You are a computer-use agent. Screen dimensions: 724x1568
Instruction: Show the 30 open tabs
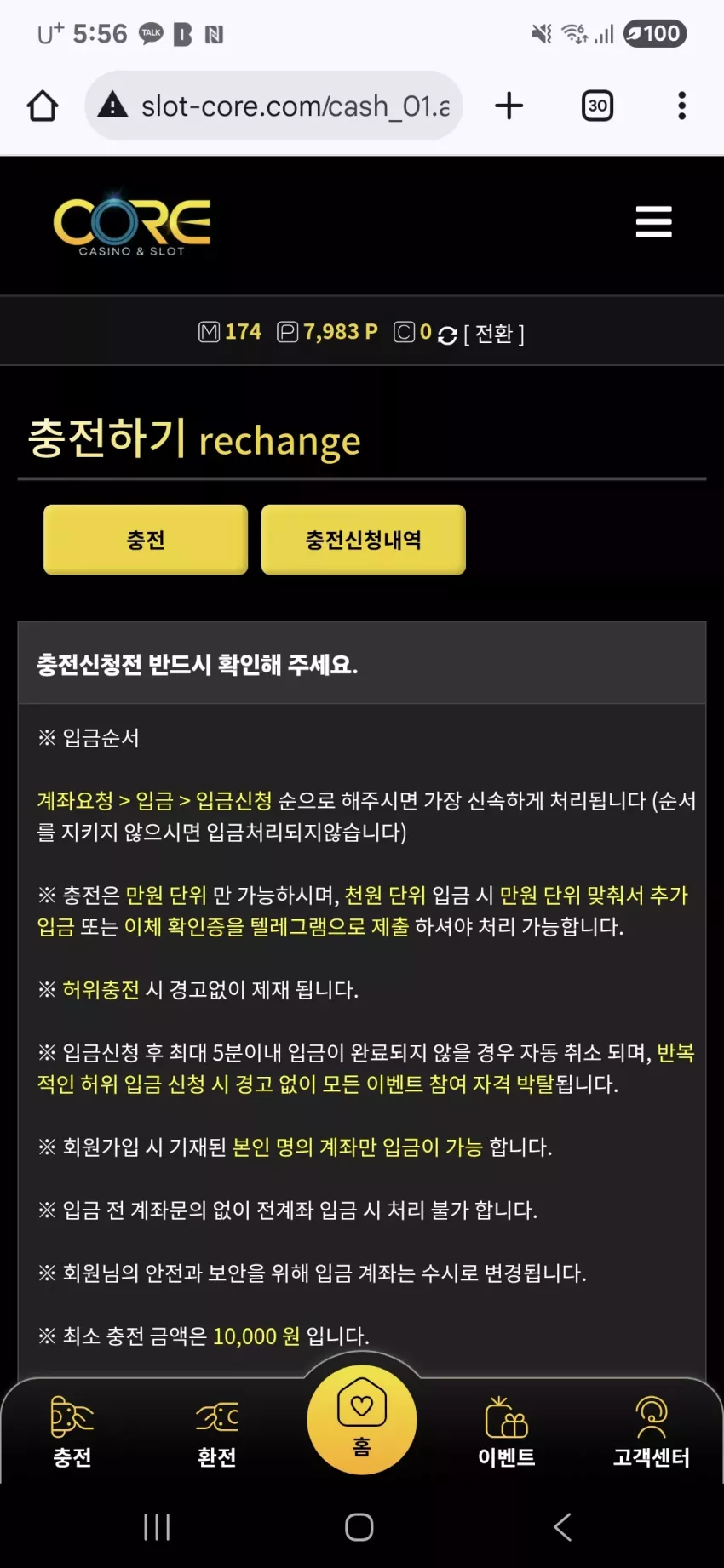[x=598, y=106]
